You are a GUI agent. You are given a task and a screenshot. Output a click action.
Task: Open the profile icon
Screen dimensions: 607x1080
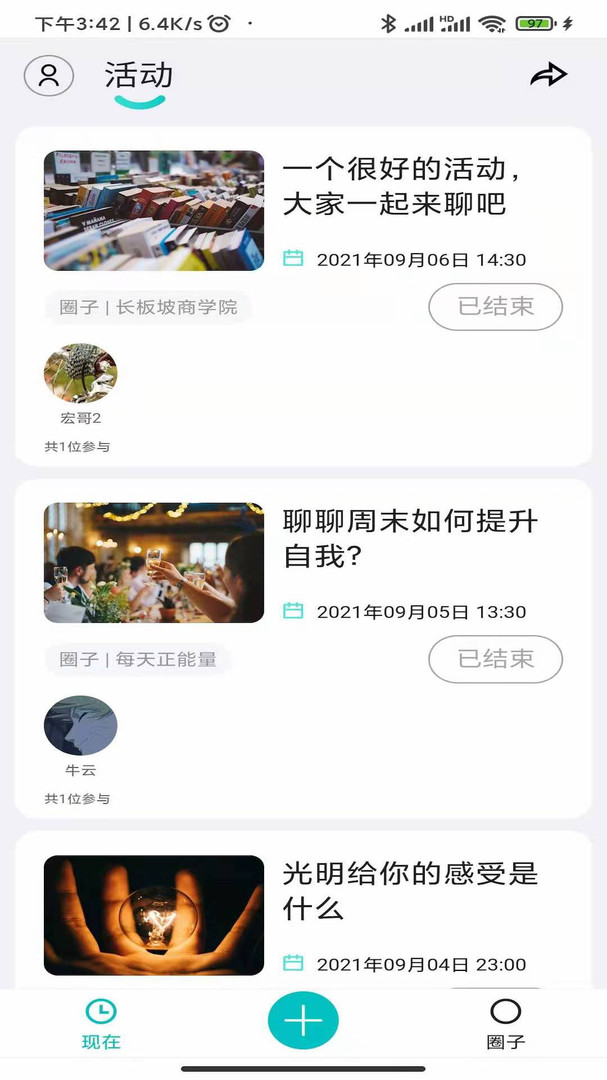click(x=49, y=76)
